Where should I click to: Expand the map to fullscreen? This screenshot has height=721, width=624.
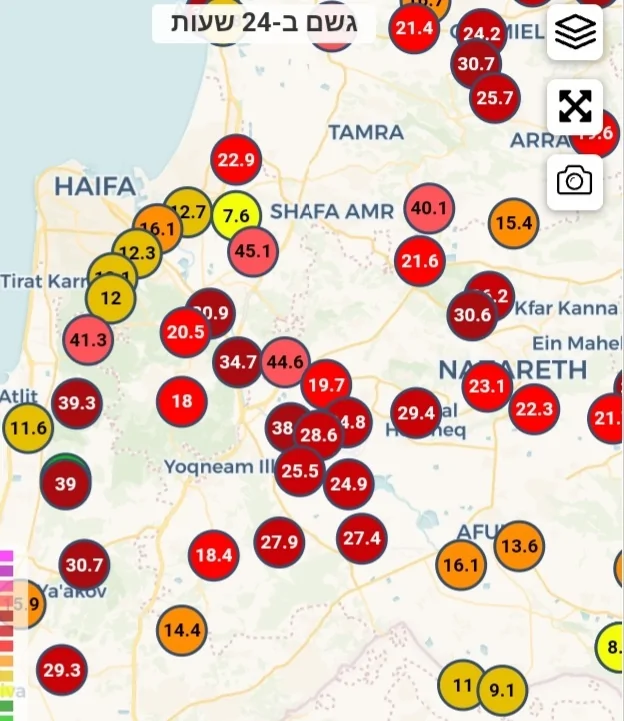click(x=575, y=107)
